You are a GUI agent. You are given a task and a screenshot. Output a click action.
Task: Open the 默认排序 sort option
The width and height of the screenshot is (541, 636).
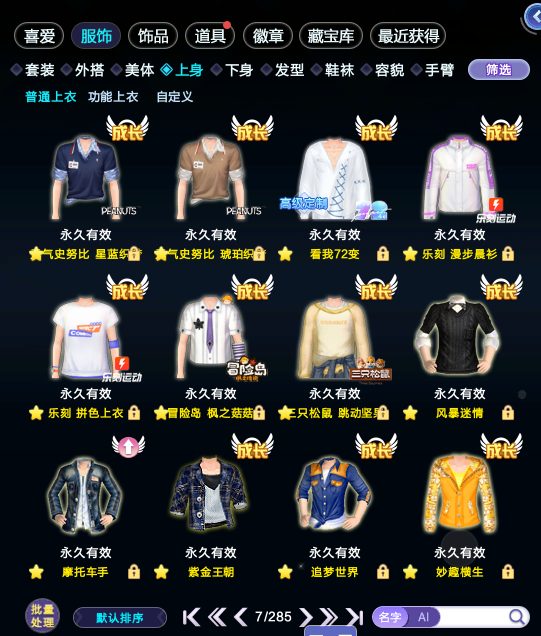(x=120, y=618)
